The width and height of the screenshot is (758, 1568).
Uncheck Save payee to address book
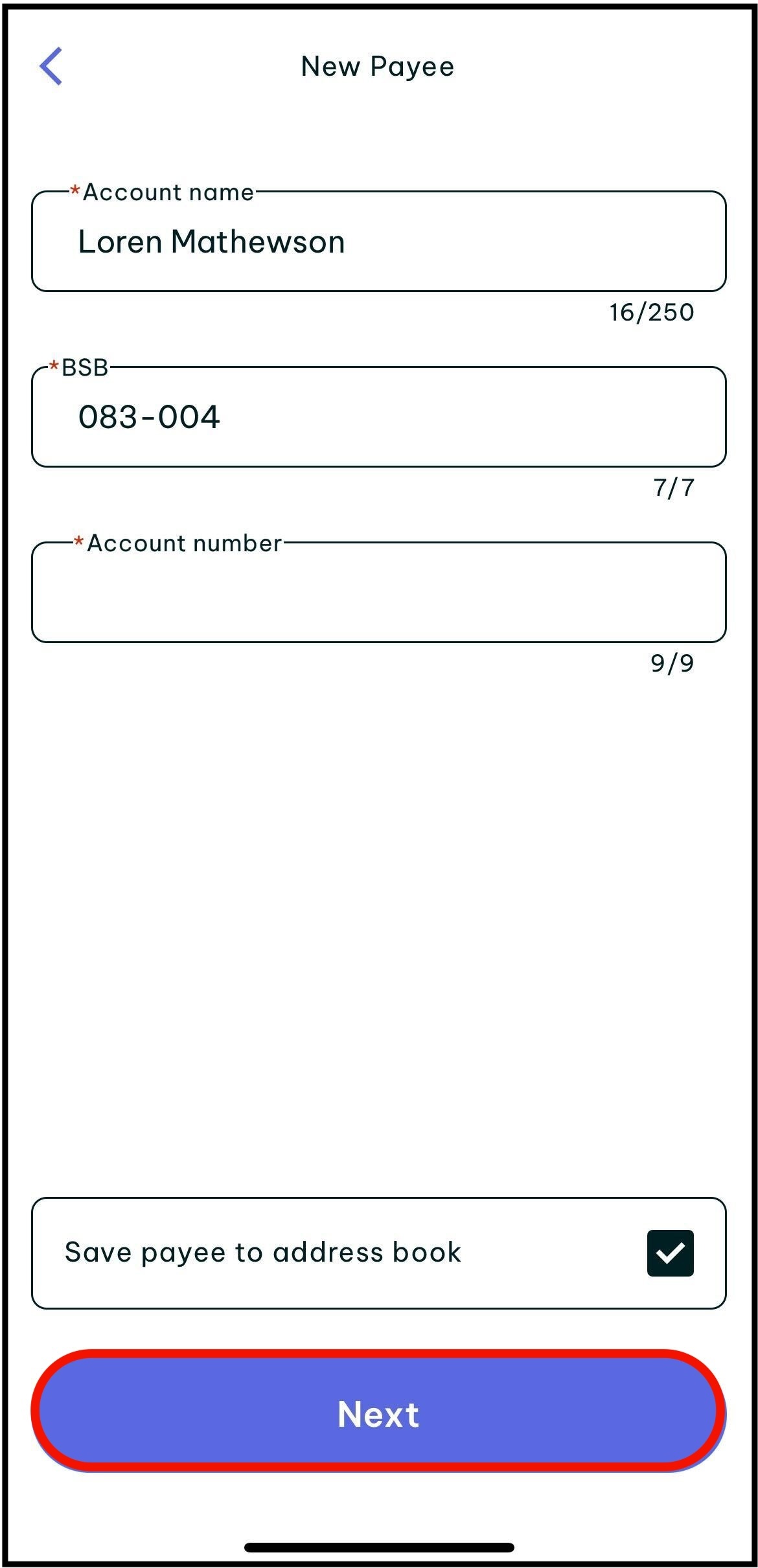670,1253
